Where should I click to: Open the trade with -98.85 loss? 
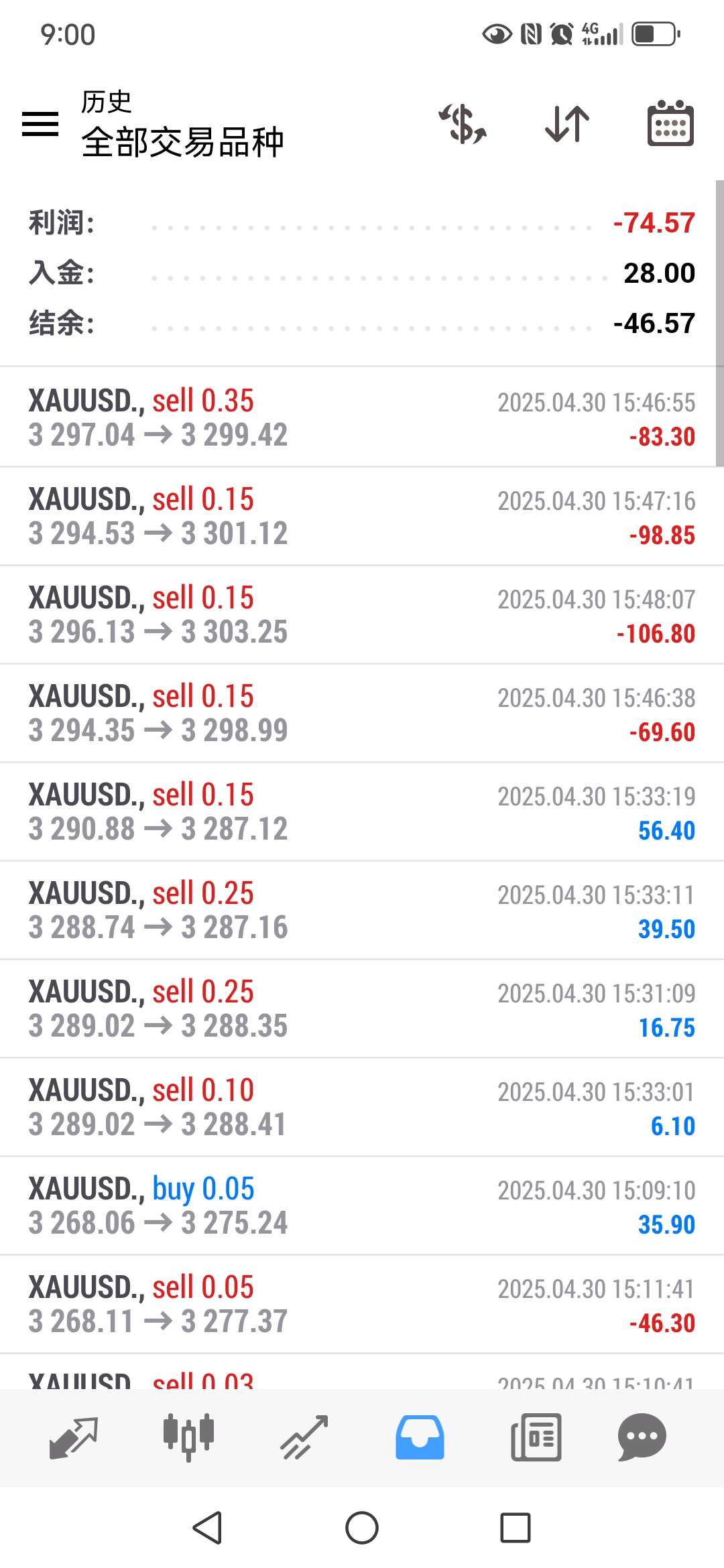tap(362, 516)
